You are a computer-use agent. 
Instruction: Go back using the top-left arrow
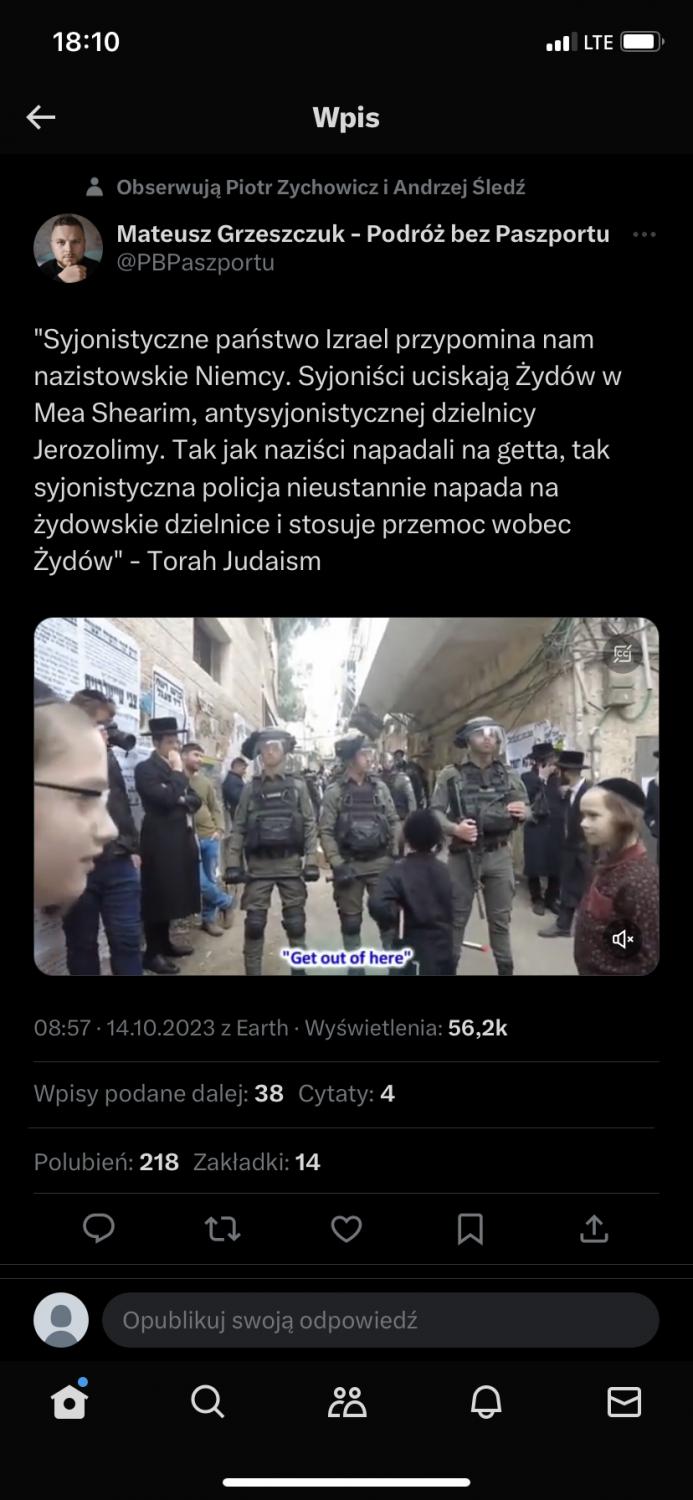[x=41, y=118]
